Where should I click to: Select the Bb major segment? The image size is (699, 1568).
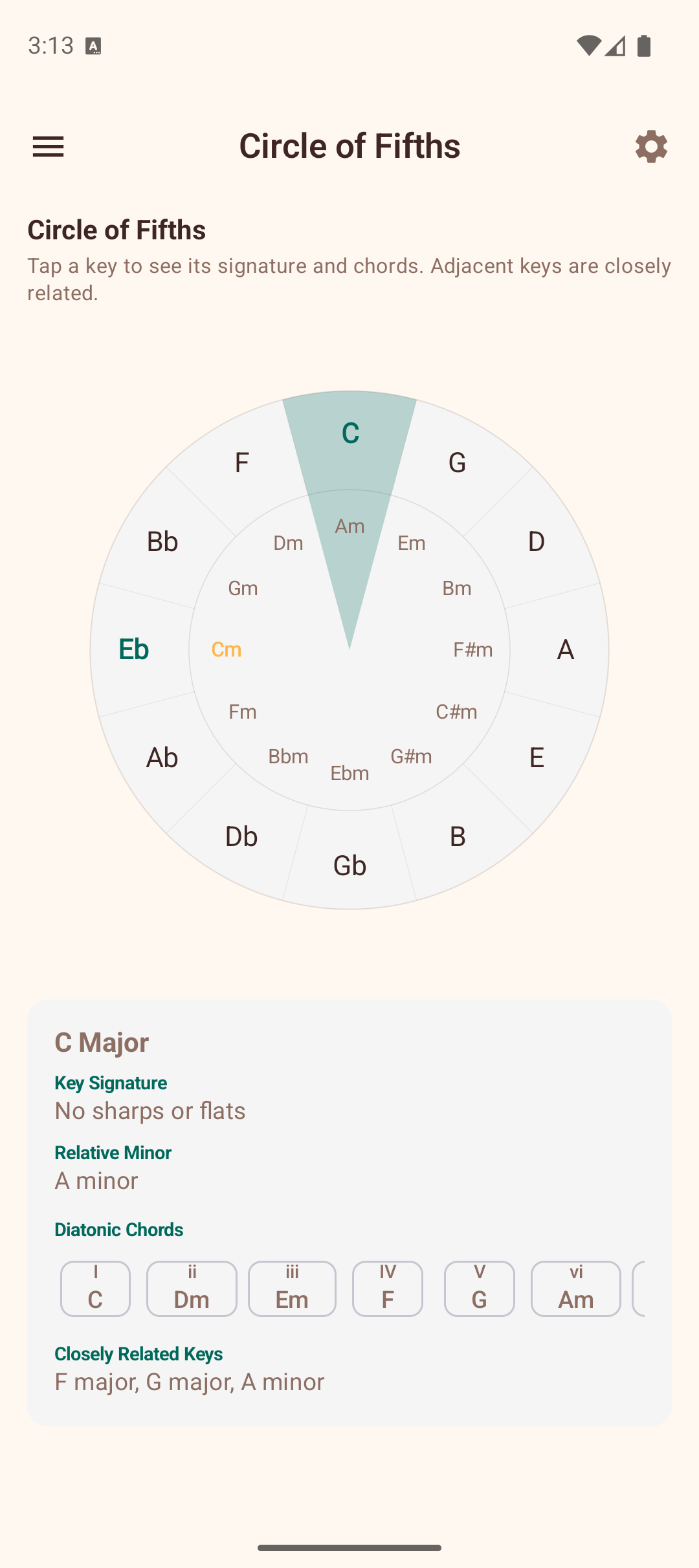click(162, 542)
